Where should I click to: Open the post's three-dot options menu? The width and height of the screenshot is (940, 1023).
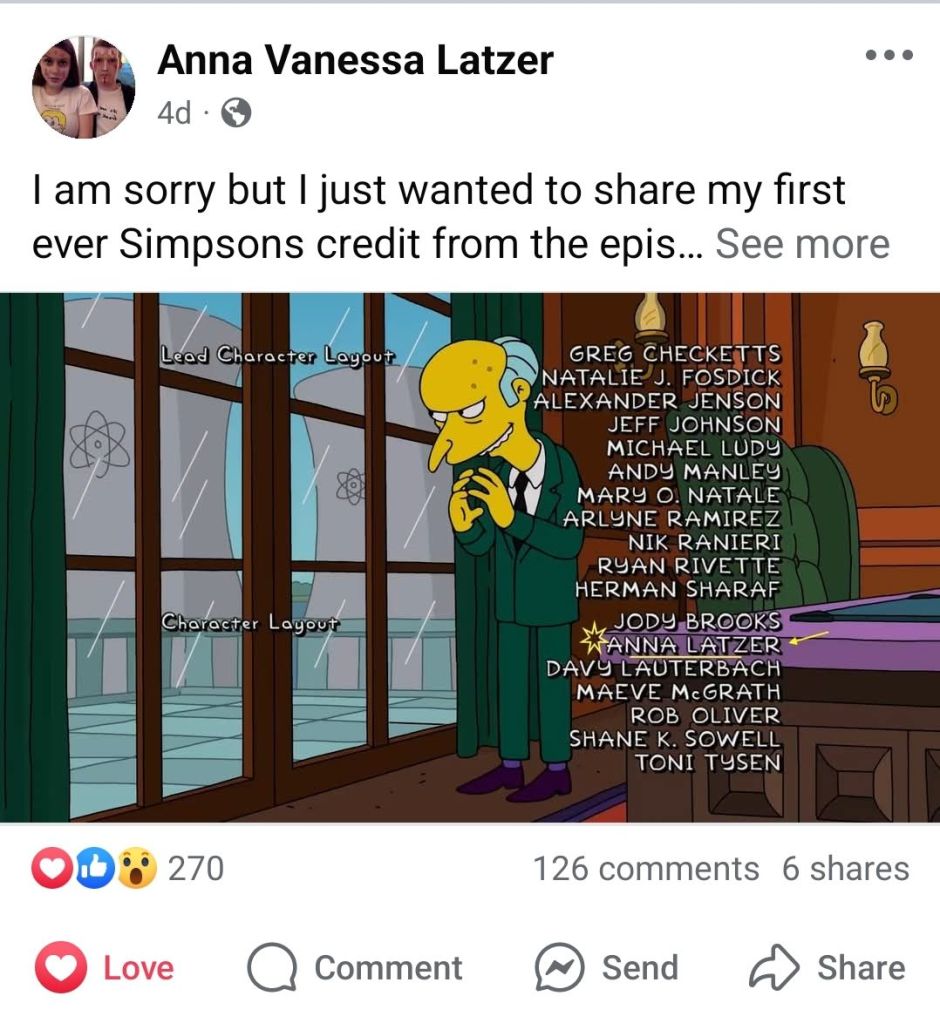tap(888, 56)
